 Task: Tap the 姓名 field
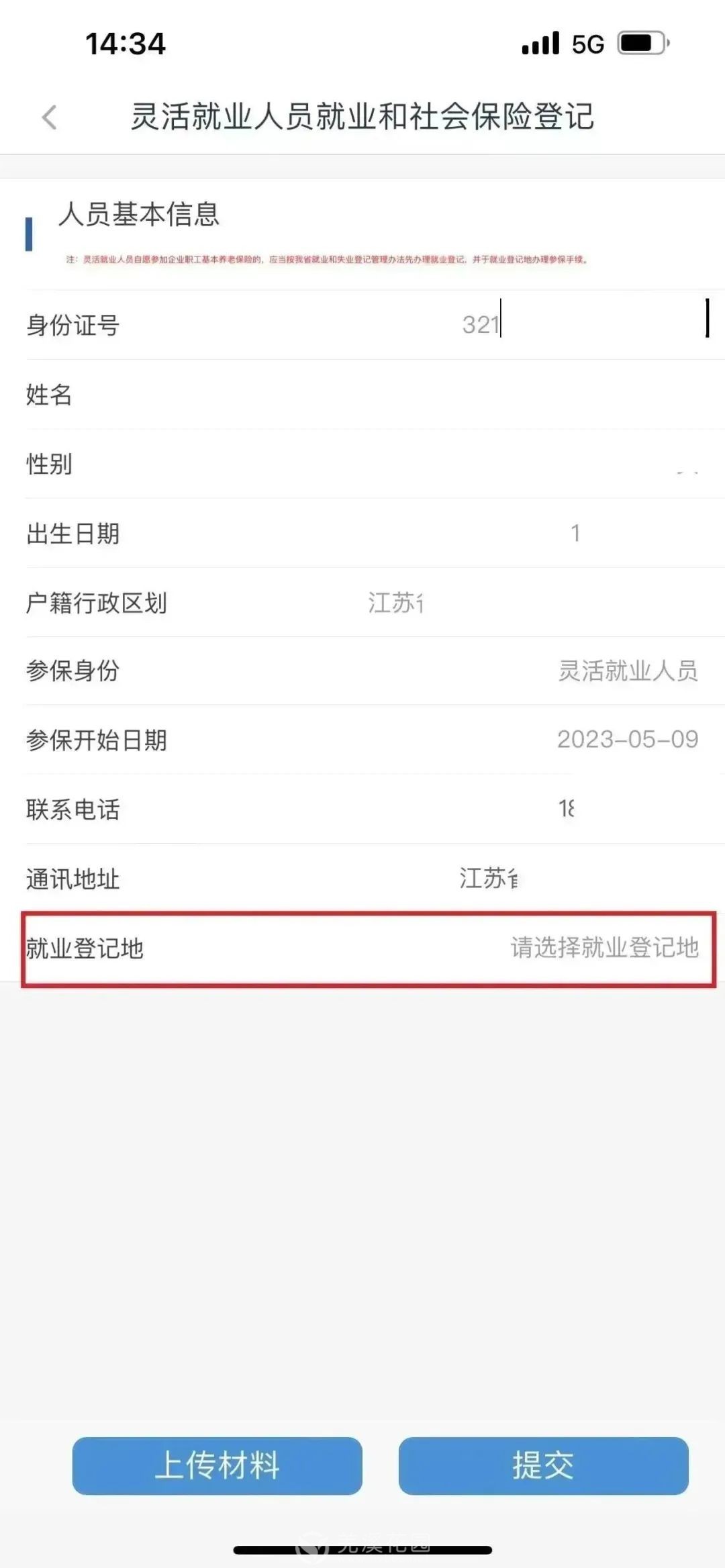(470, 395)
